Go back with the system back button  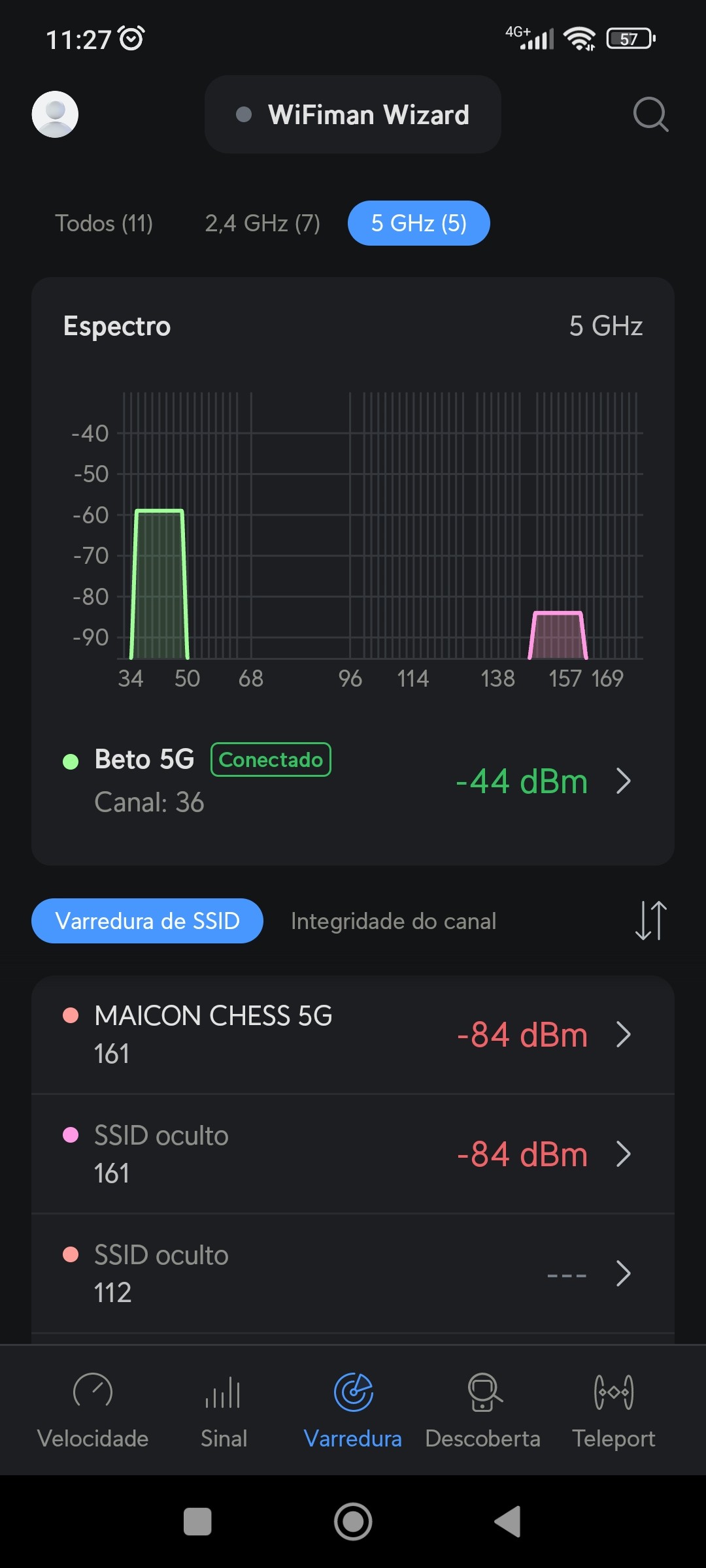pos(508,1522)
